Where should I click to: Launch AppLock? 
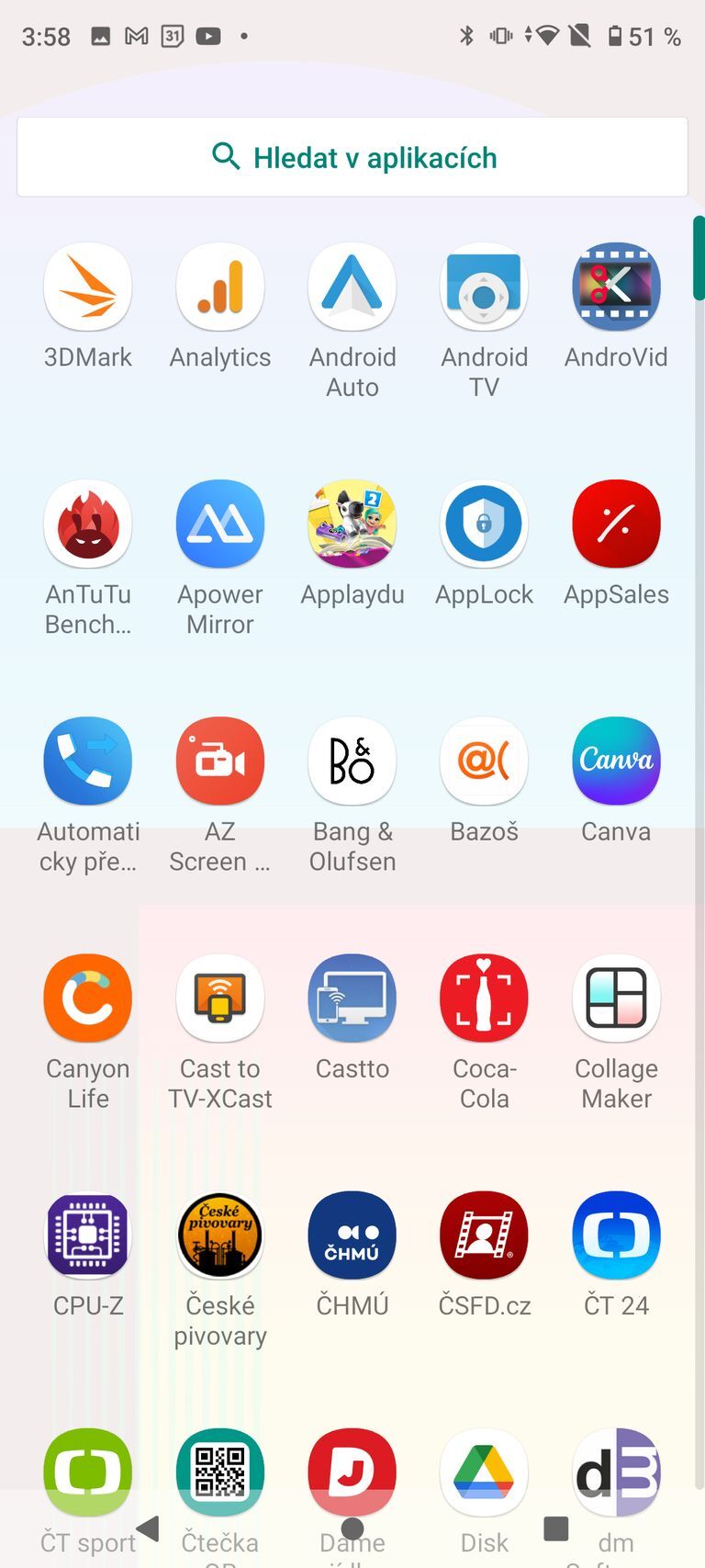point(484,524)
